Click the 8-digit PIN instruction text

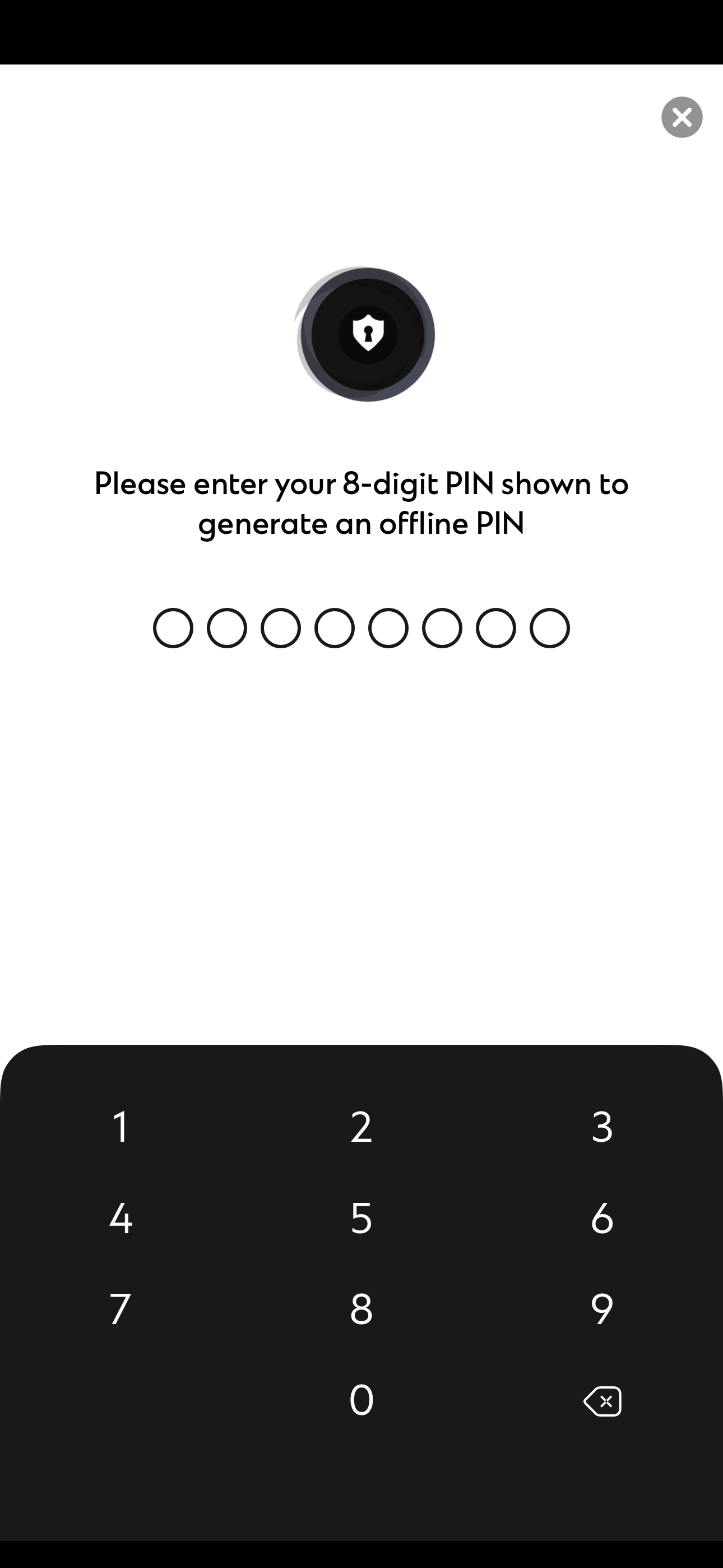point(361,502)
